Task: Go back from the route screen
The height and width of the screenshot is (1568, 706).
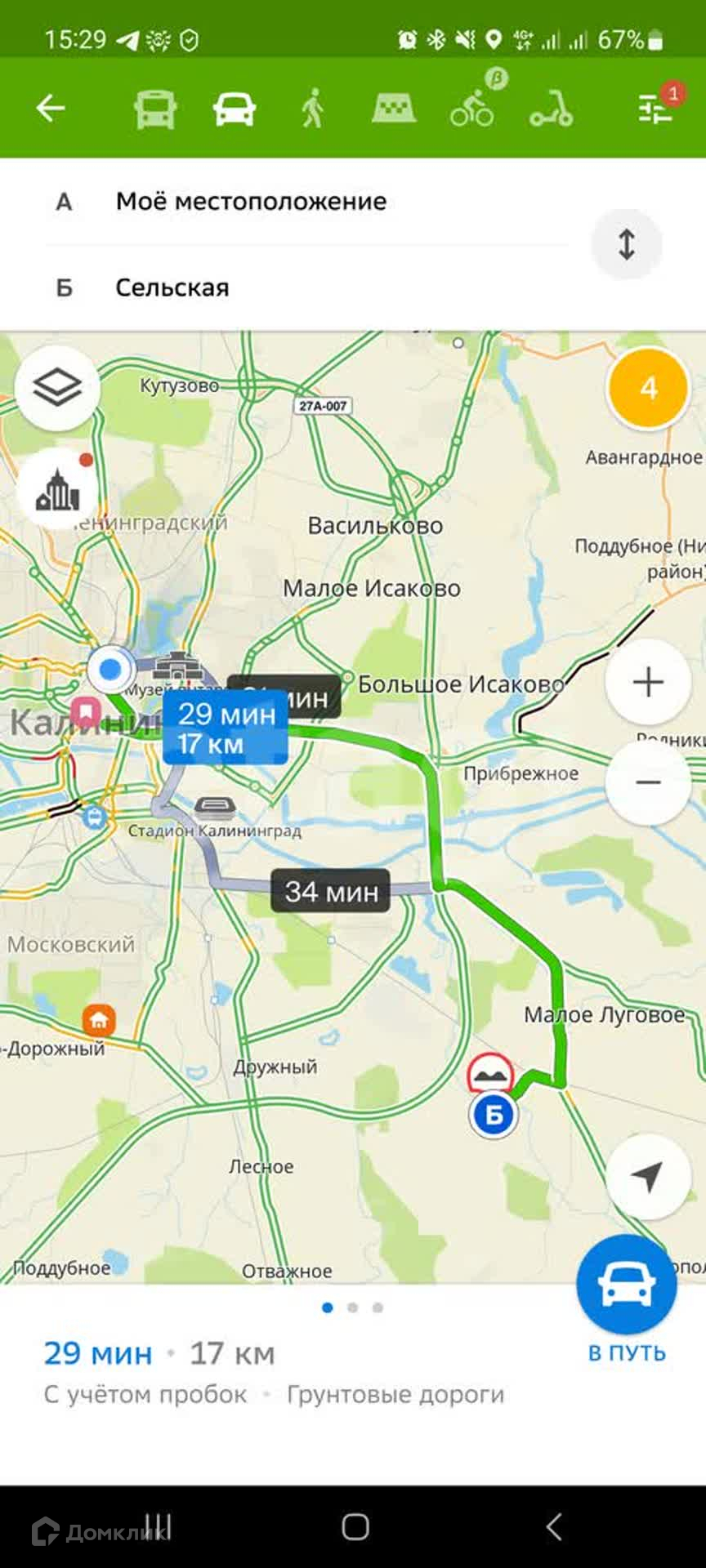Action: [51, 108]
